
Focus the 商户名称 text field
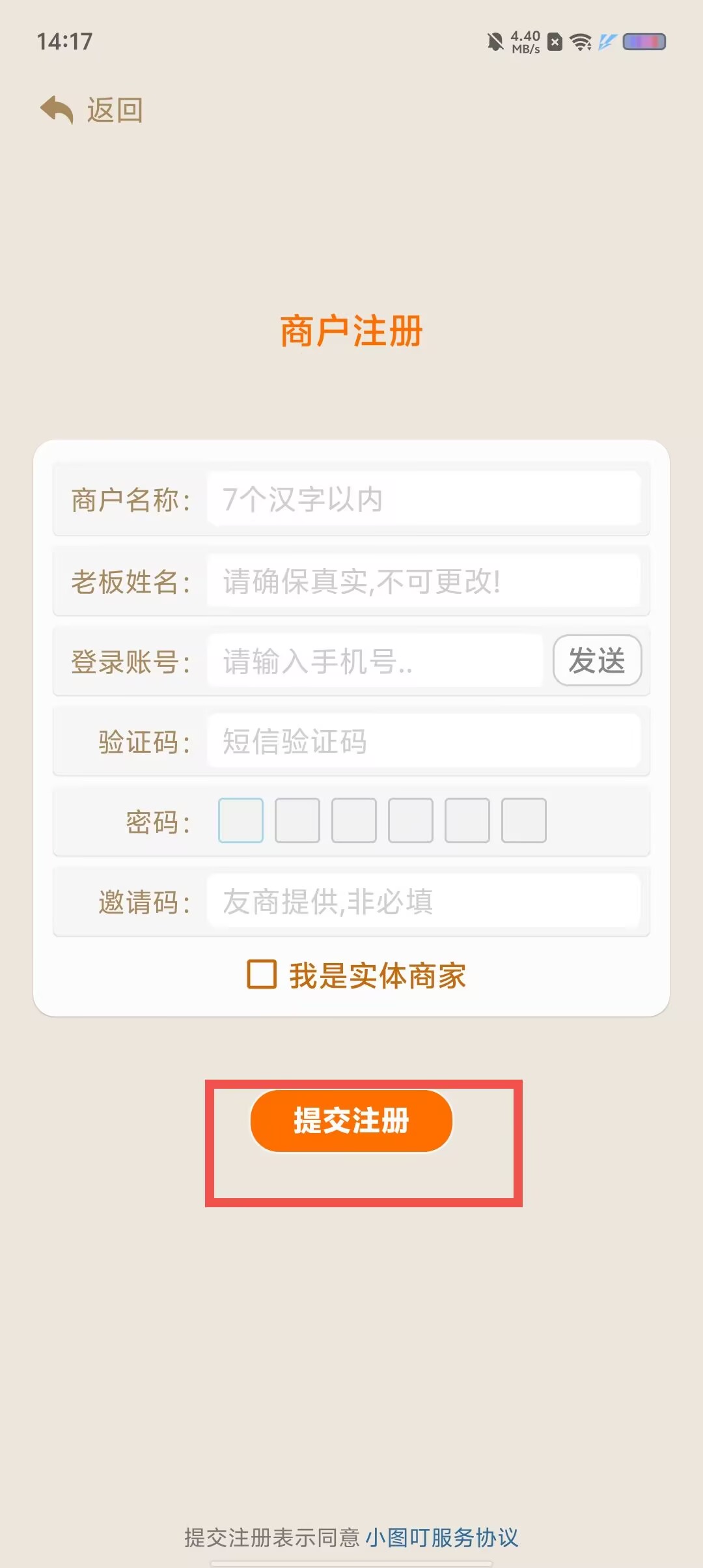(x=424, y=499)
